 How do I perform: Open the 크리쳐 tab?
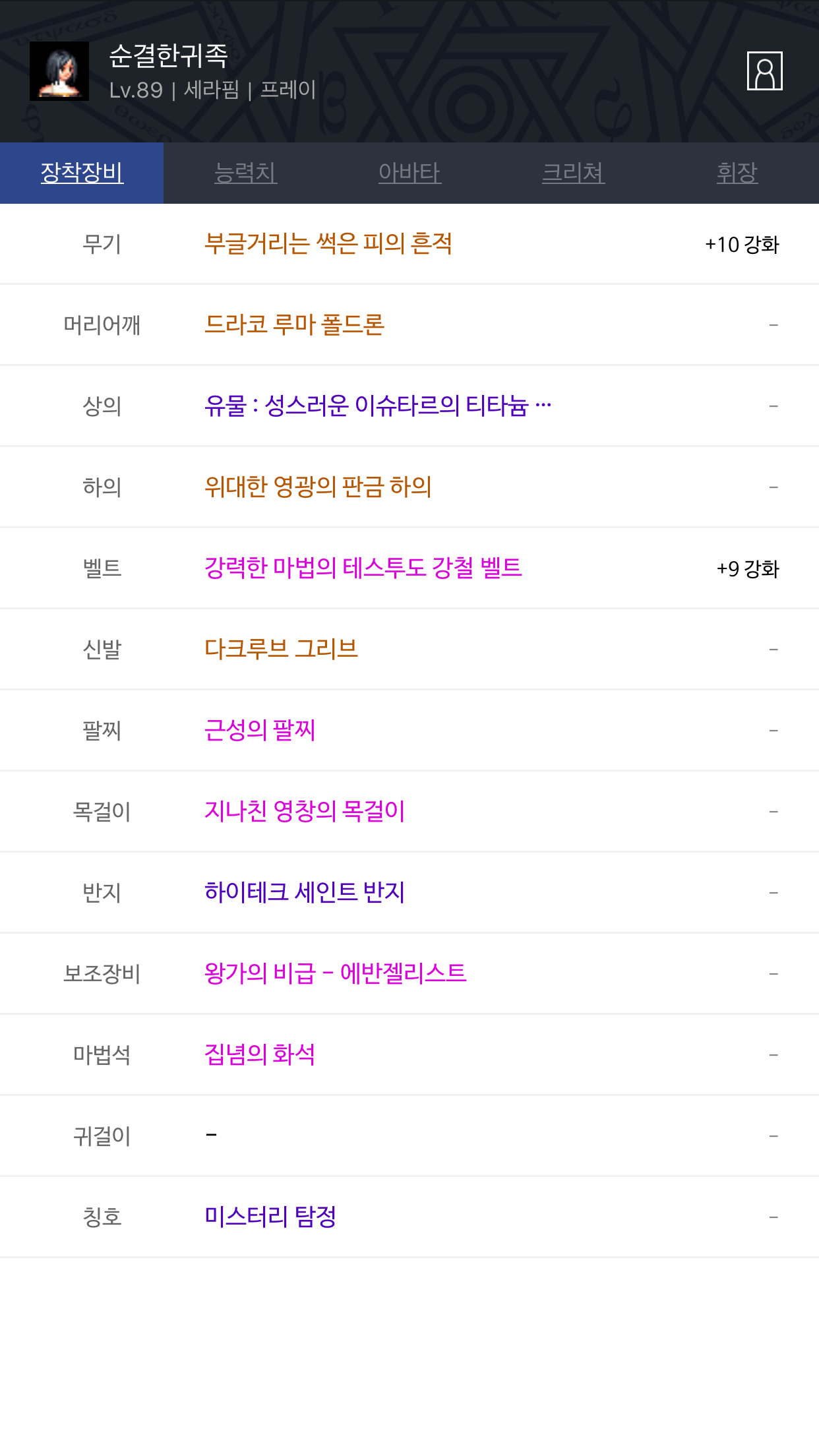(x=573, y=173)
